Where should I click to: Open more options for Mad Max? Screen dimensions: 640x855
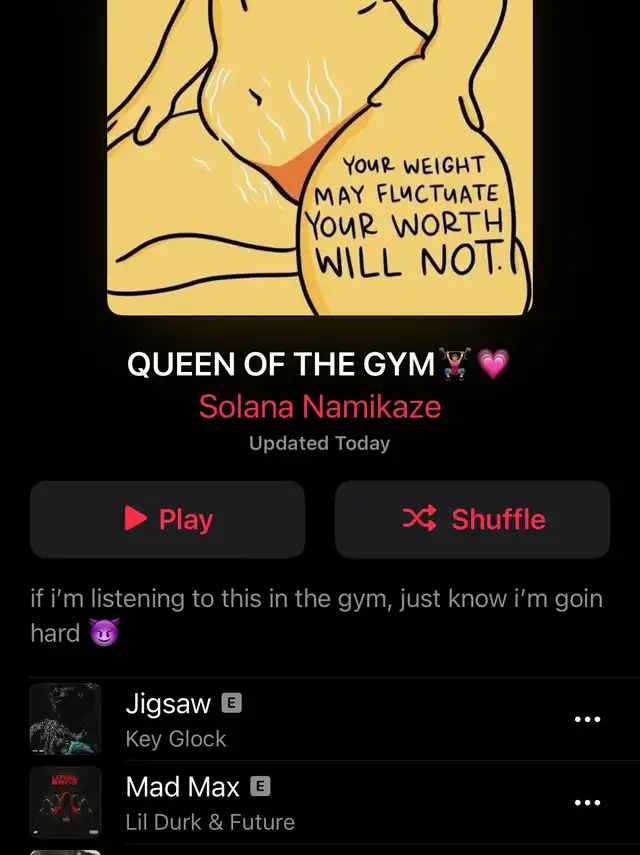tap(587, 802)
